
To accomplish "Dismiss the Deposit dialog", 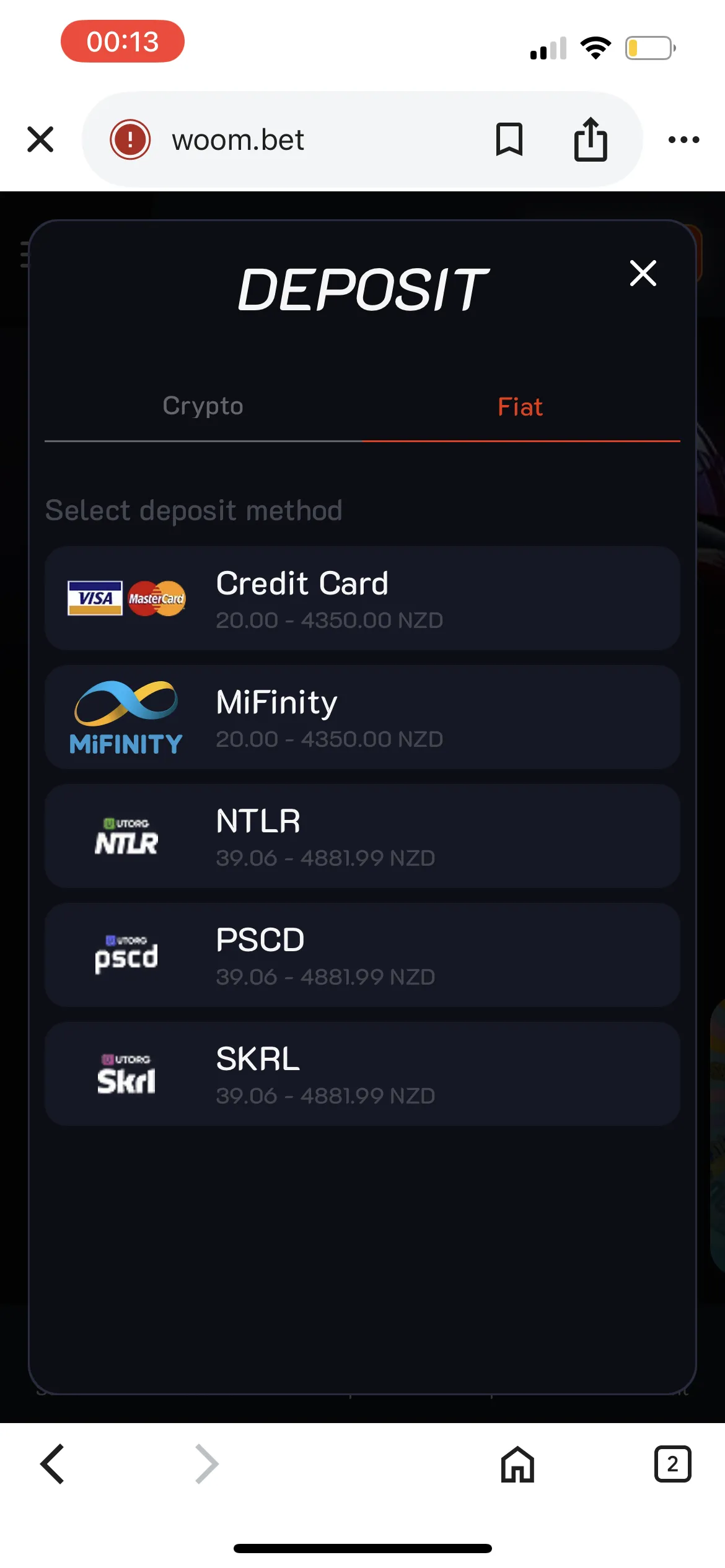I will pos(643,273).
